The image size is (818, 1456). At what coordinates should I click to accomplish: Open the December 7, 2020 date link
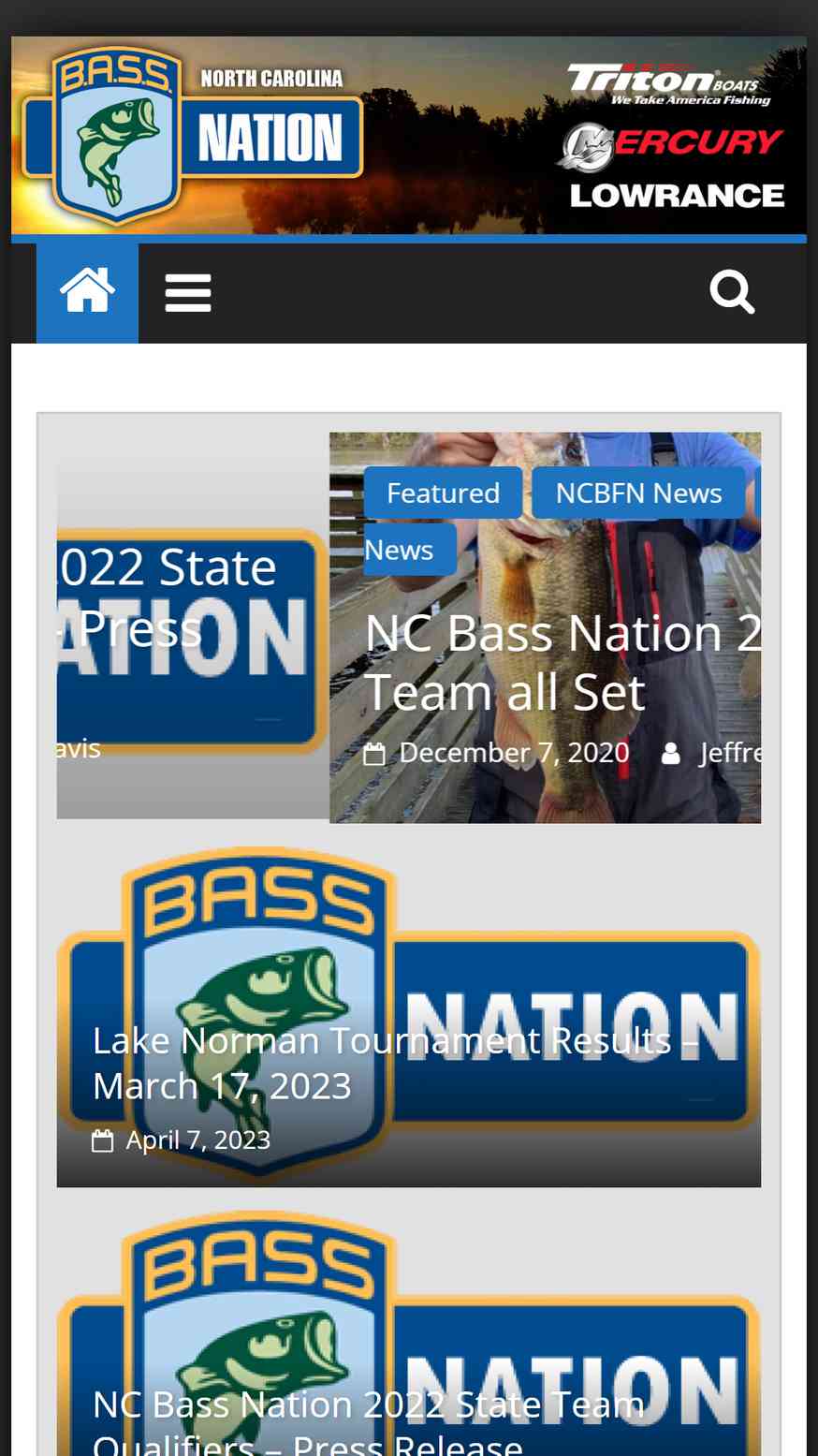pyautogui.click(x=514, y=753)
